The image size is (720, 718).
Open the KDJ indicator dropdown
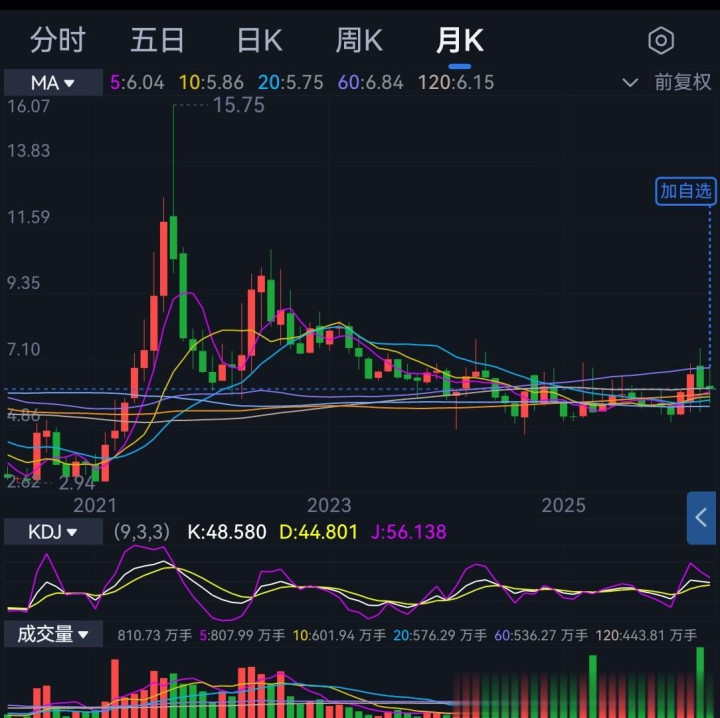click(x=53, y=532)
